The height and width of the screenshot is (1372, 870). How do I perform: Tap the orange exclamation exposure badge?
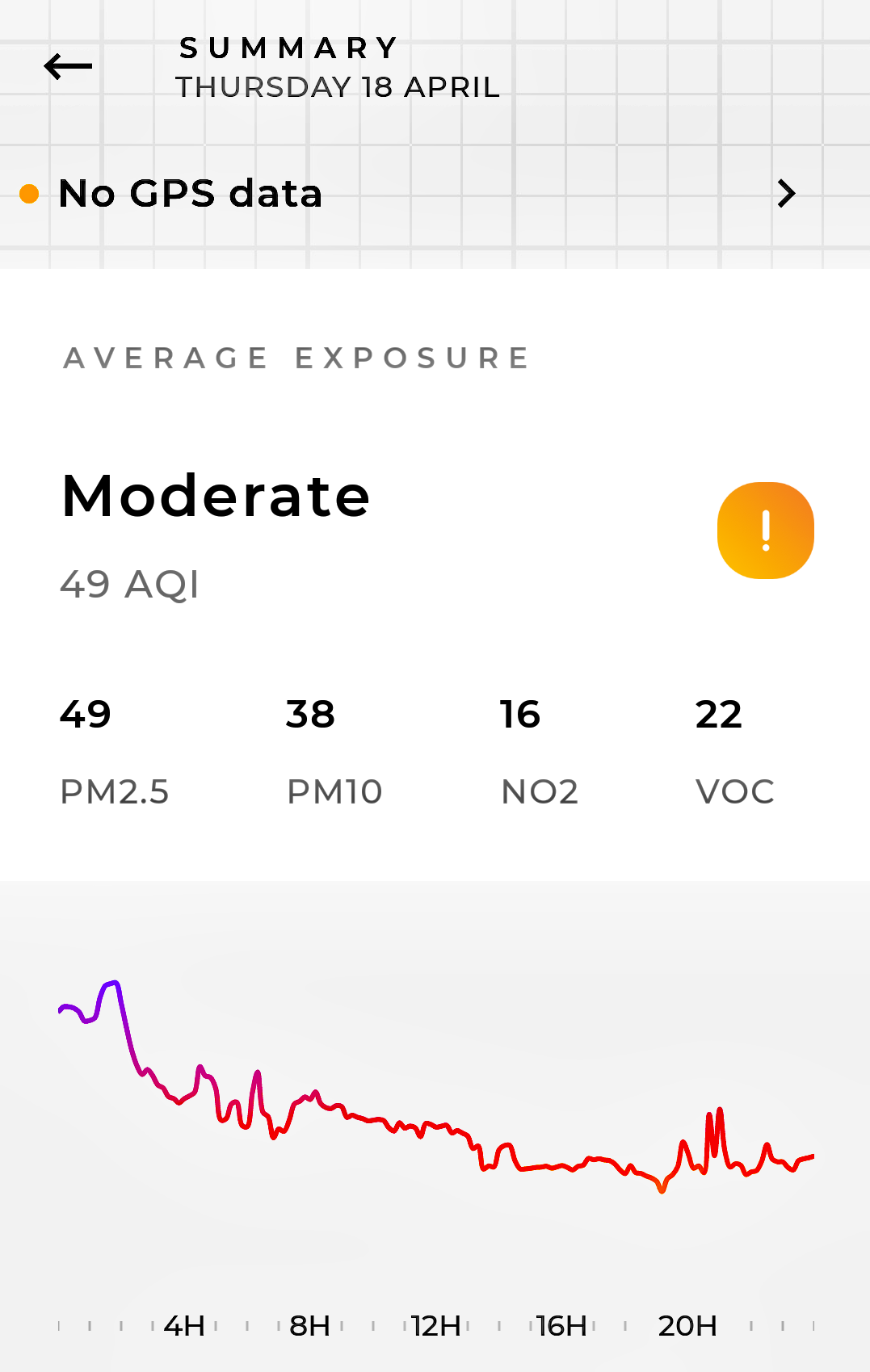765,531
